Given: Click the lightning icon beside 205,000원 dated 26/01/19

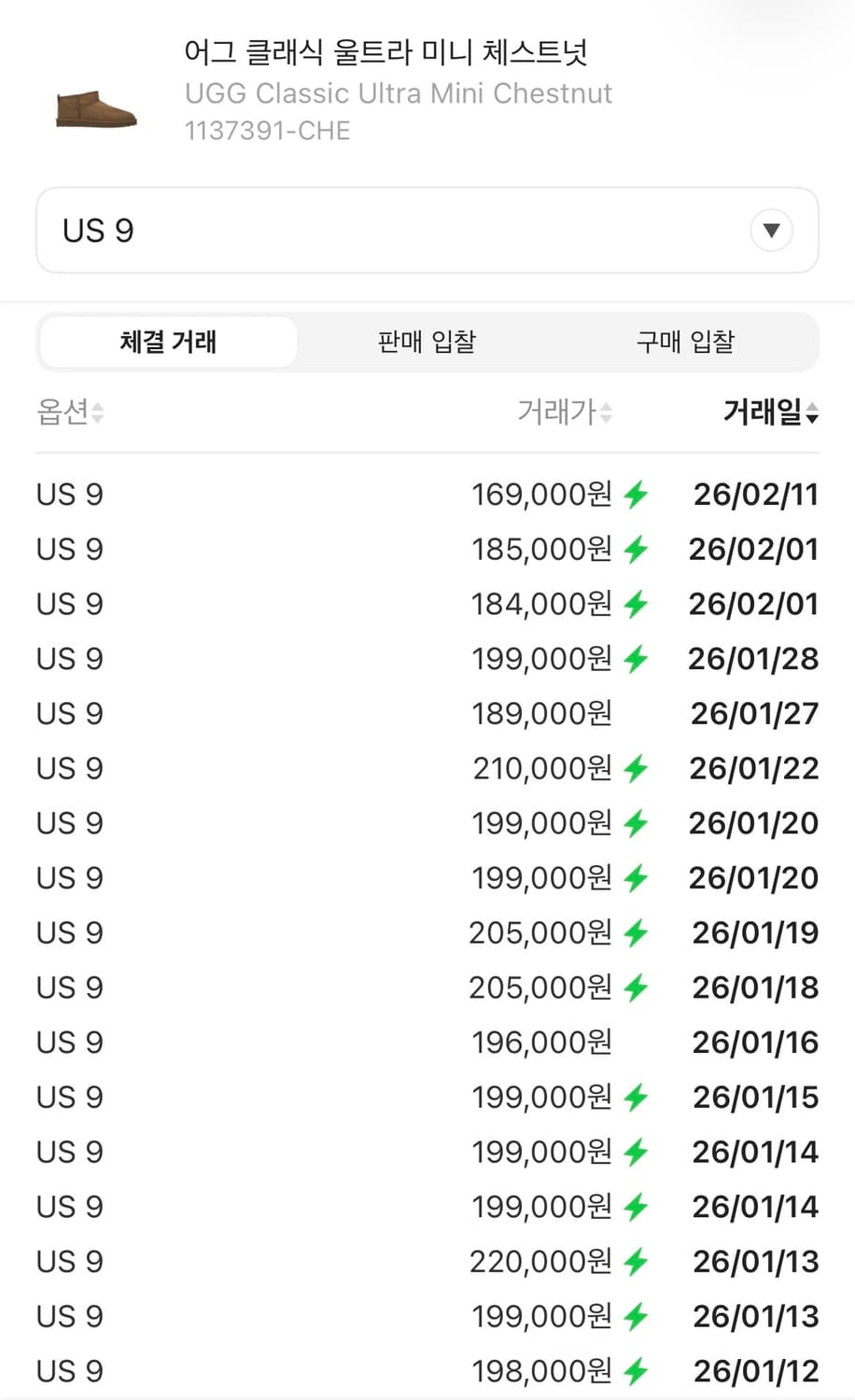Looking at the screenshot, I should tap(636, 932).
